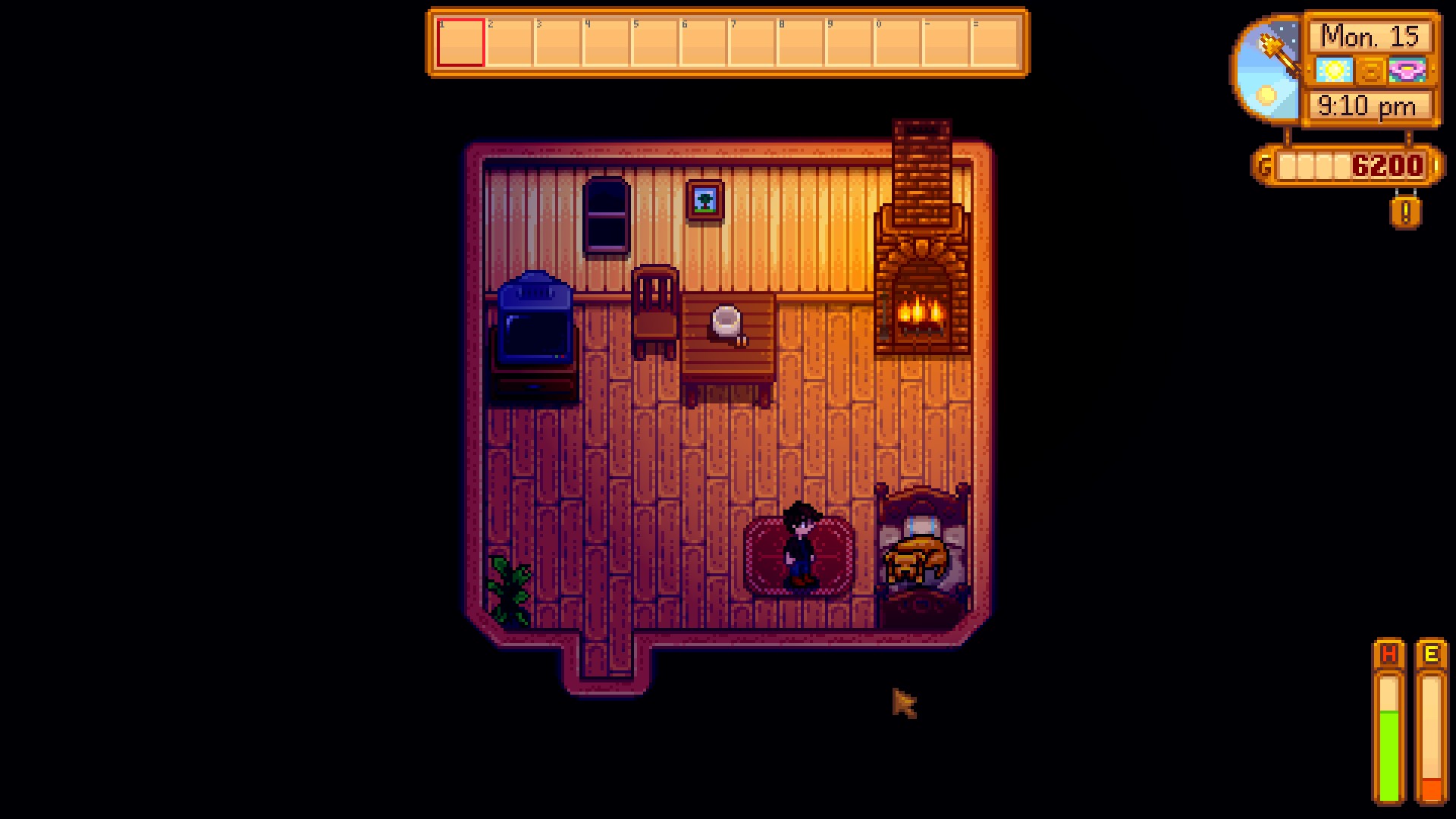Viewport: 1456px width, 819px height.
Task: Select inventory toolbar slot 7
Action: click(752, 42)
